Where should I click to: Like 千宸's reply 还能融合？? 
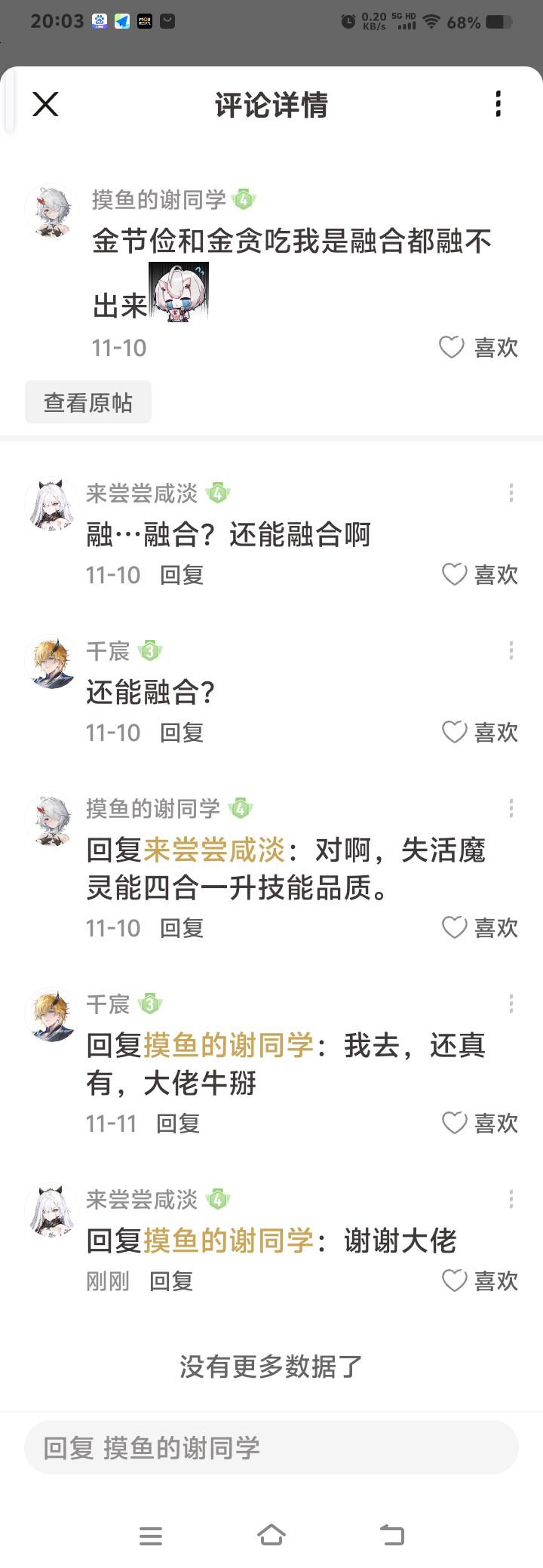(454, 732)
